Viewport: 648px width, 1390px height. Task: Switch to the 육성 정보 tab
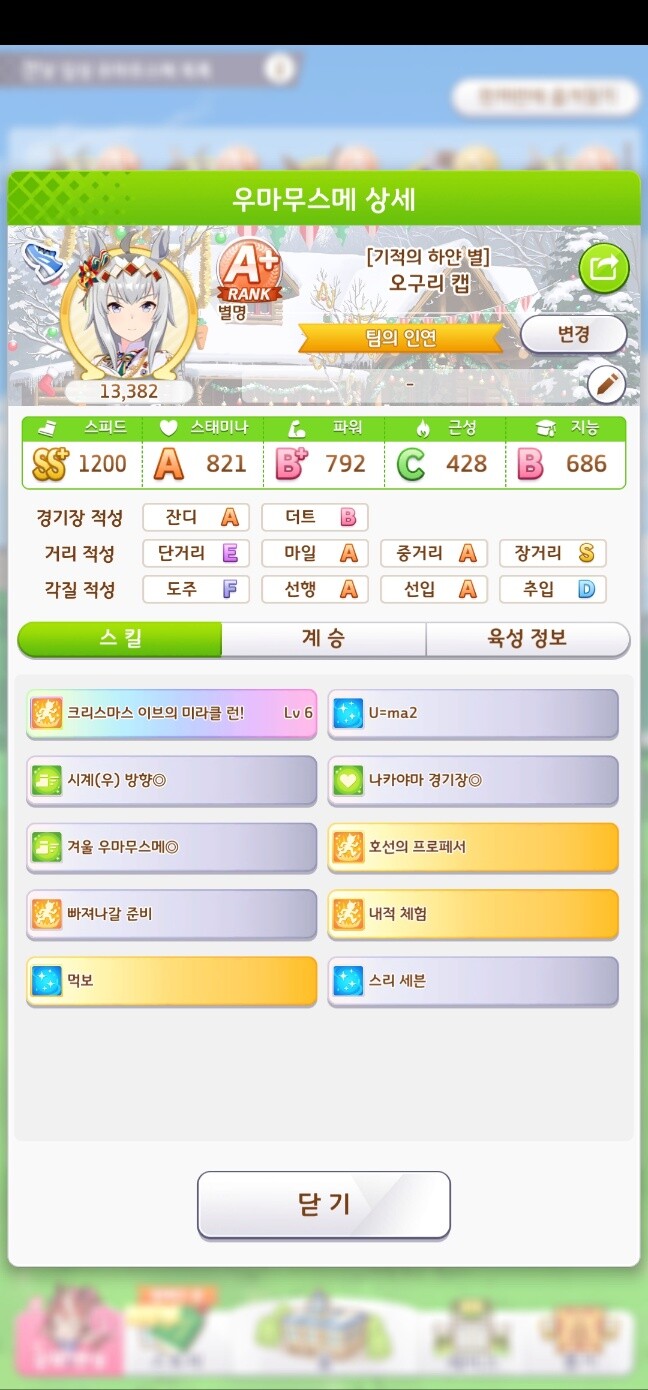(527, 638)
